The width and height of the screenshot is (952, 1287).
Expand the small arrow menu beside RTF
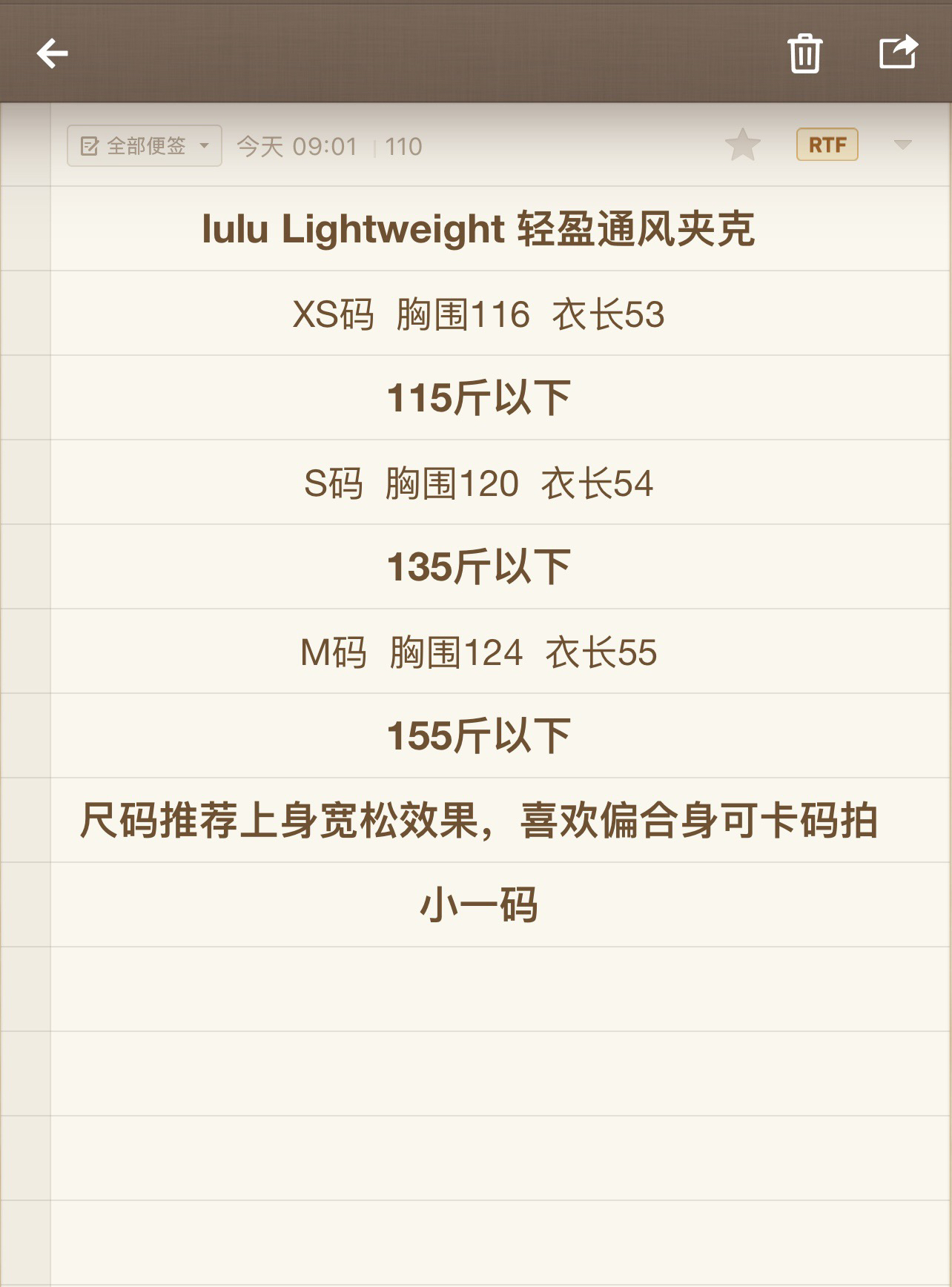pyautogui.click(x=902, y=145)
